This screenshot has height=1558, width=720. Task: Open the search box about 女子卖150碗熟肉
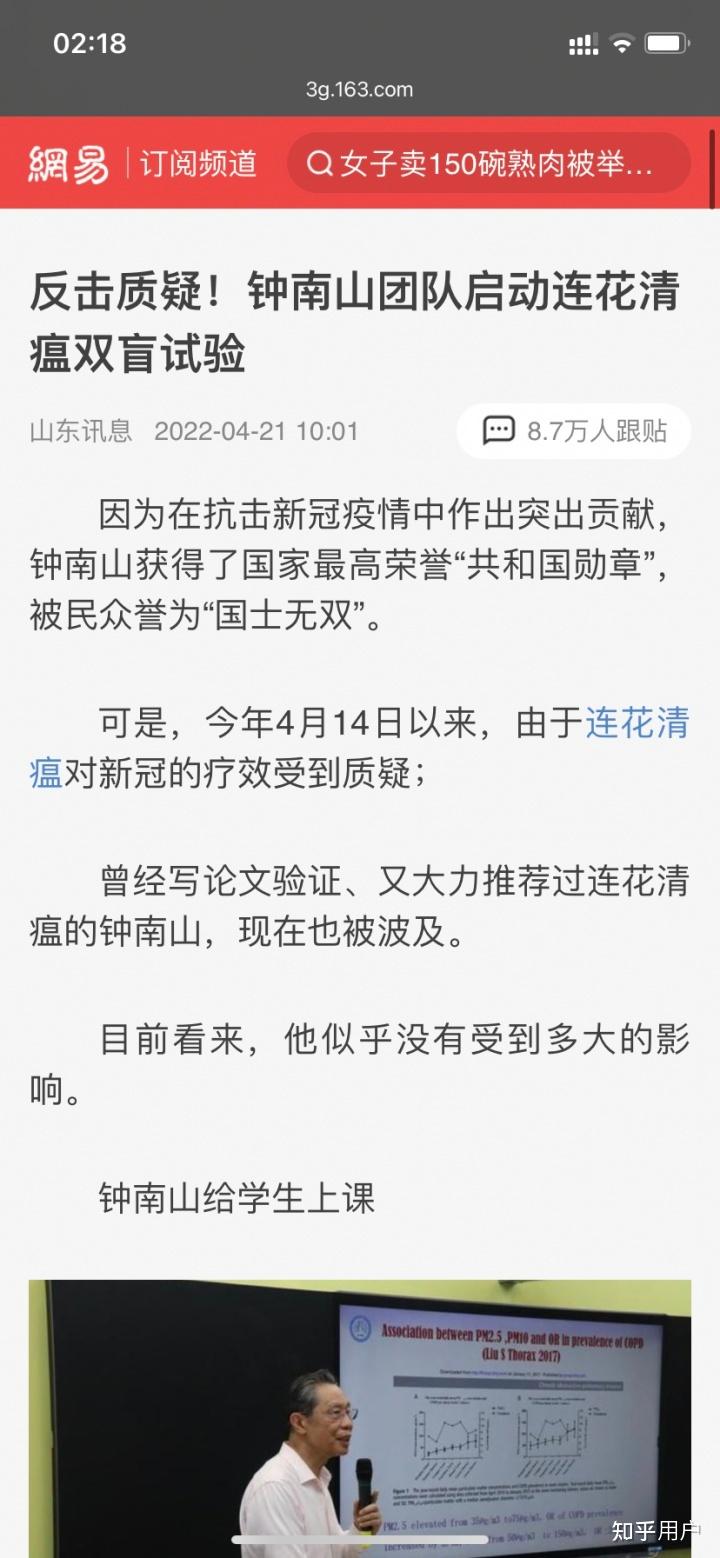[x=489, y=164]
